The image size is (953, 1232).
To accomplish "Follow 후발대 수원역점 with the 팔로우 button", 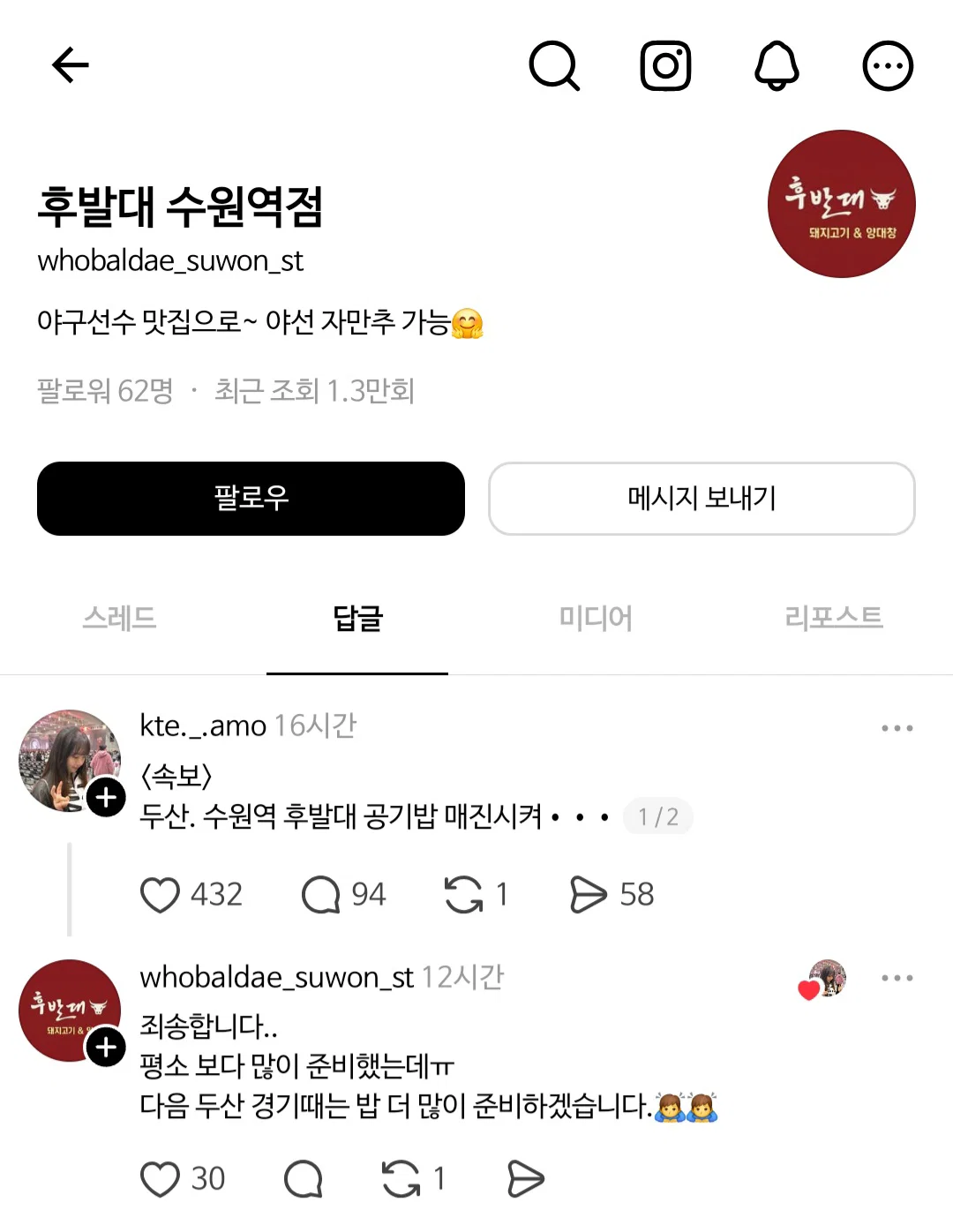I will pos(251,499).
